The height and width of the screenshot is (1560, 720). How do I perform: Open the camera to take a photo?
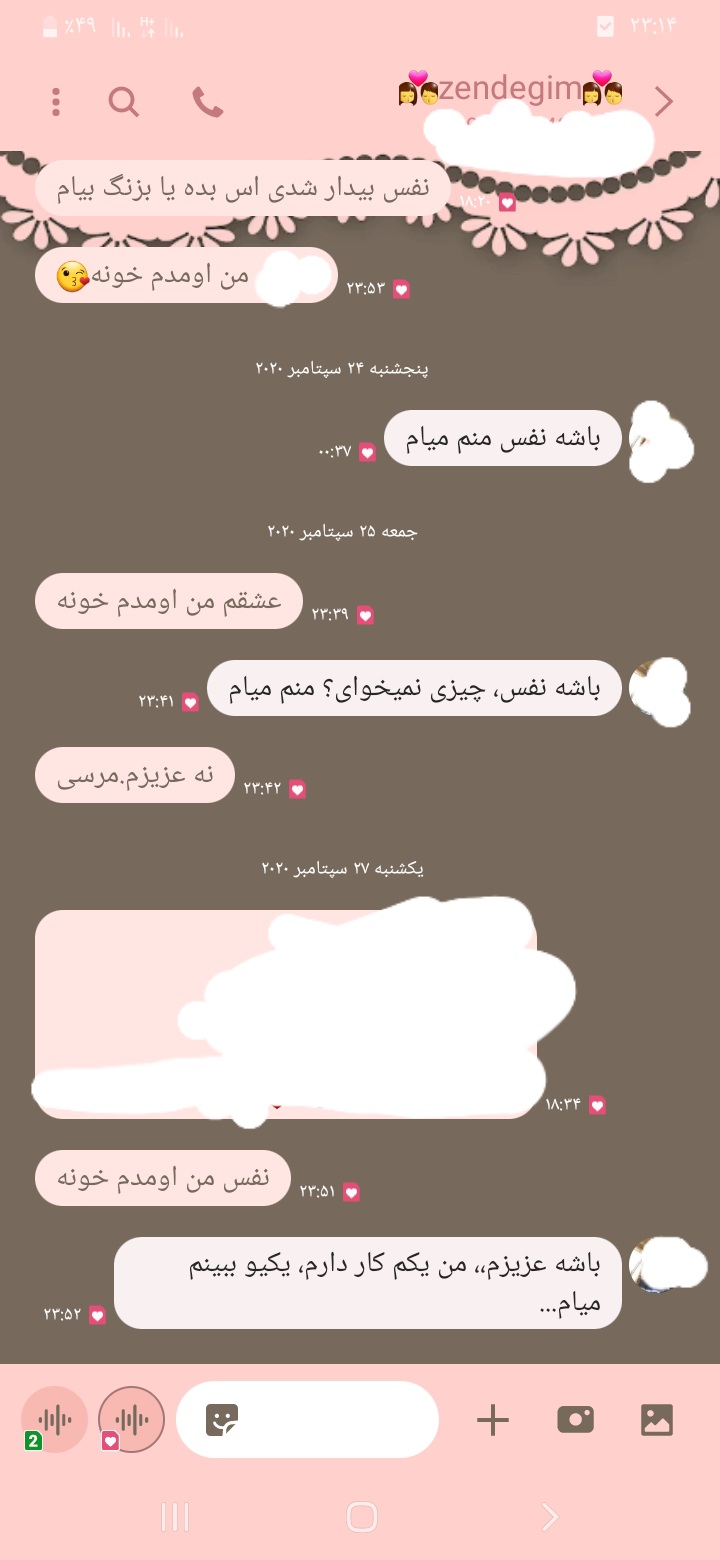coord(575,1419)
